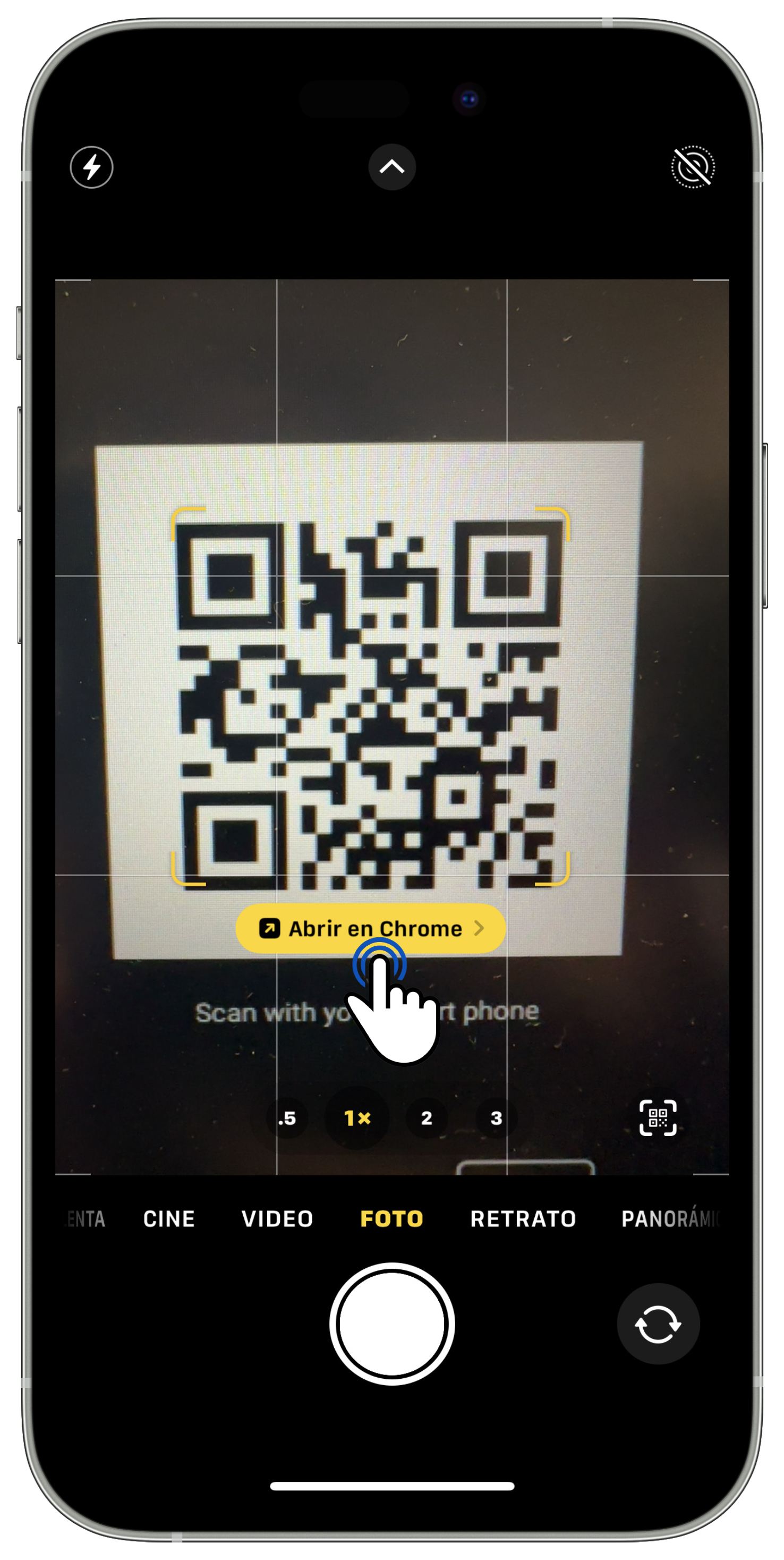Take a photo with the shutter button
784x1560 pixels.
coord(391,1325)
